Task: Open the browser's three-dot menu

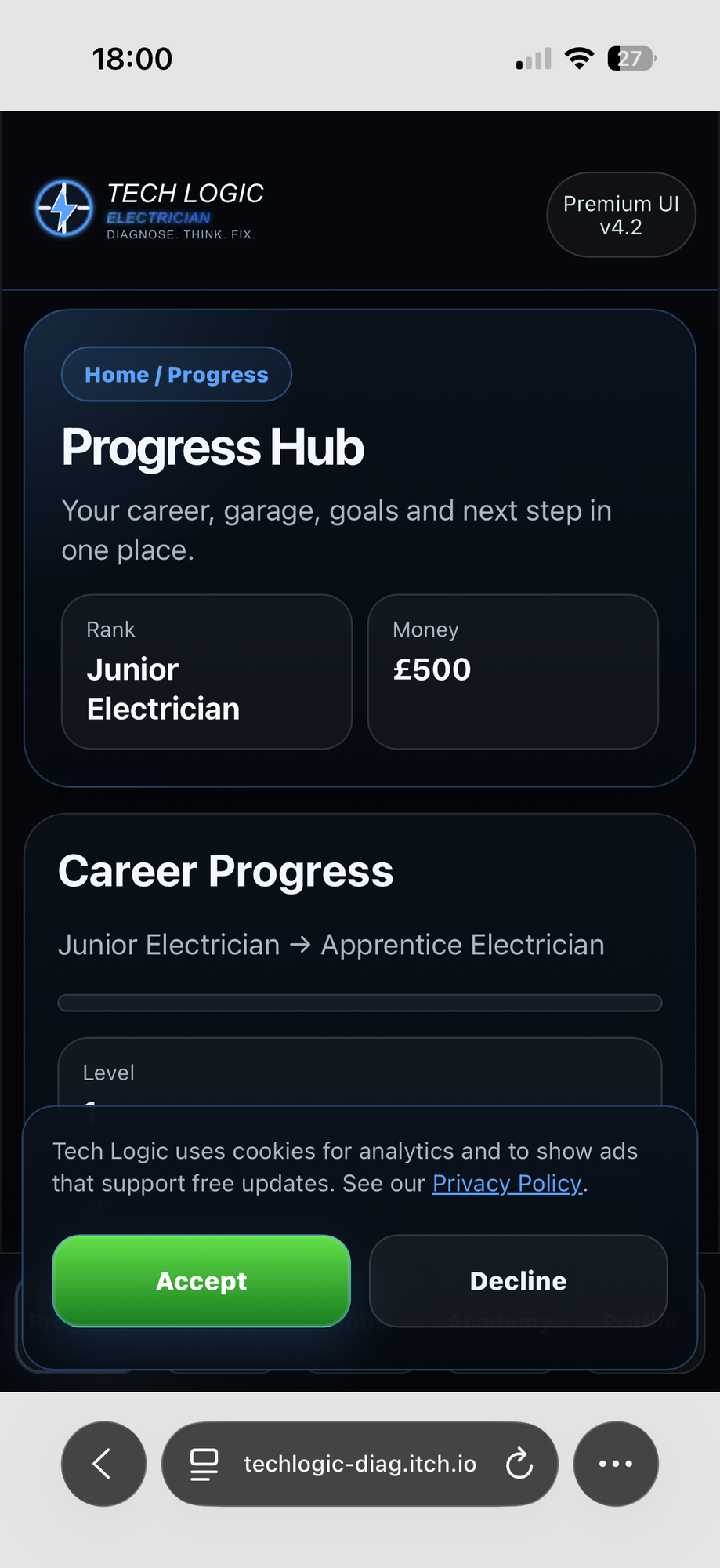Action: point(616,1464)
